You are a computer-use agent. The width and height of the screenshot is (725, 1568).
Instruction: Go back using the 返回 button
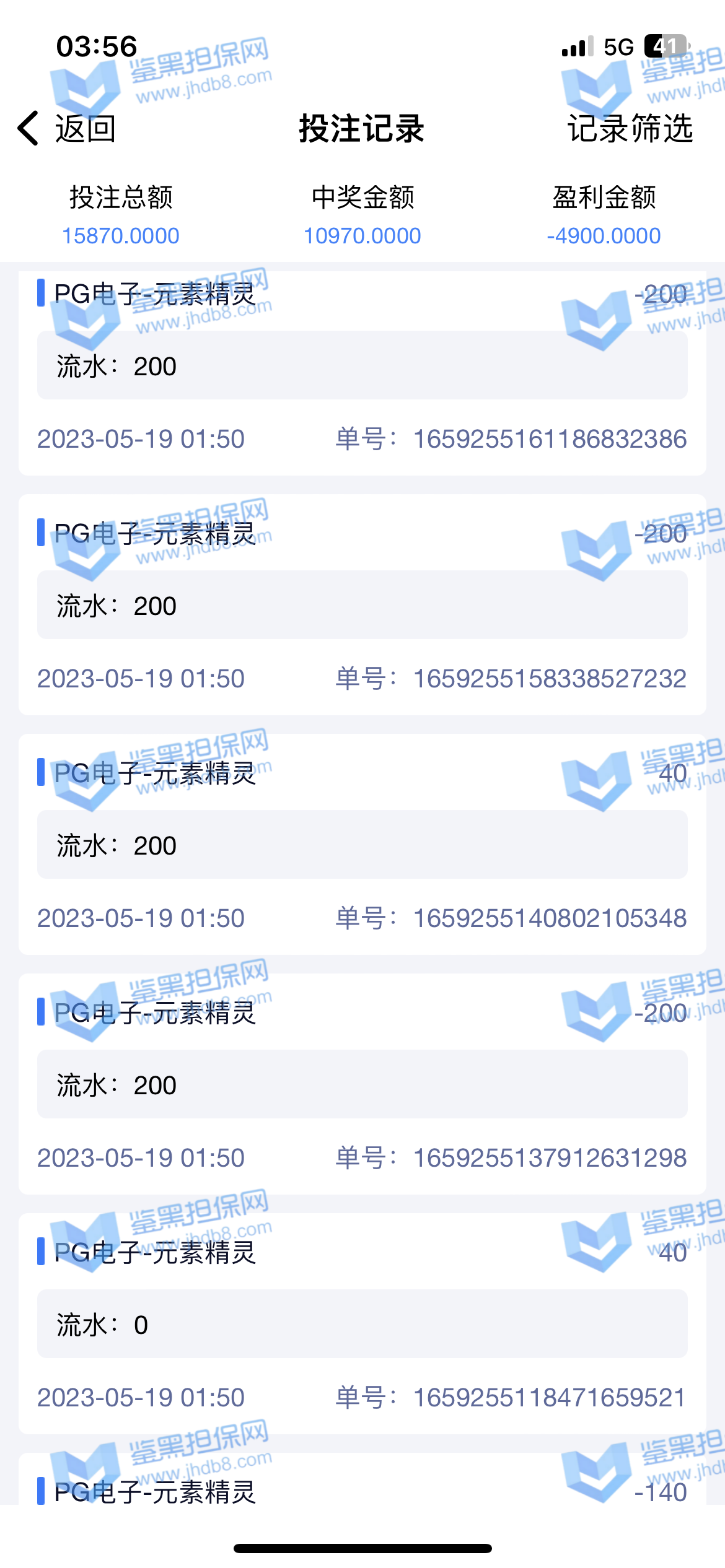click(67, 129)
